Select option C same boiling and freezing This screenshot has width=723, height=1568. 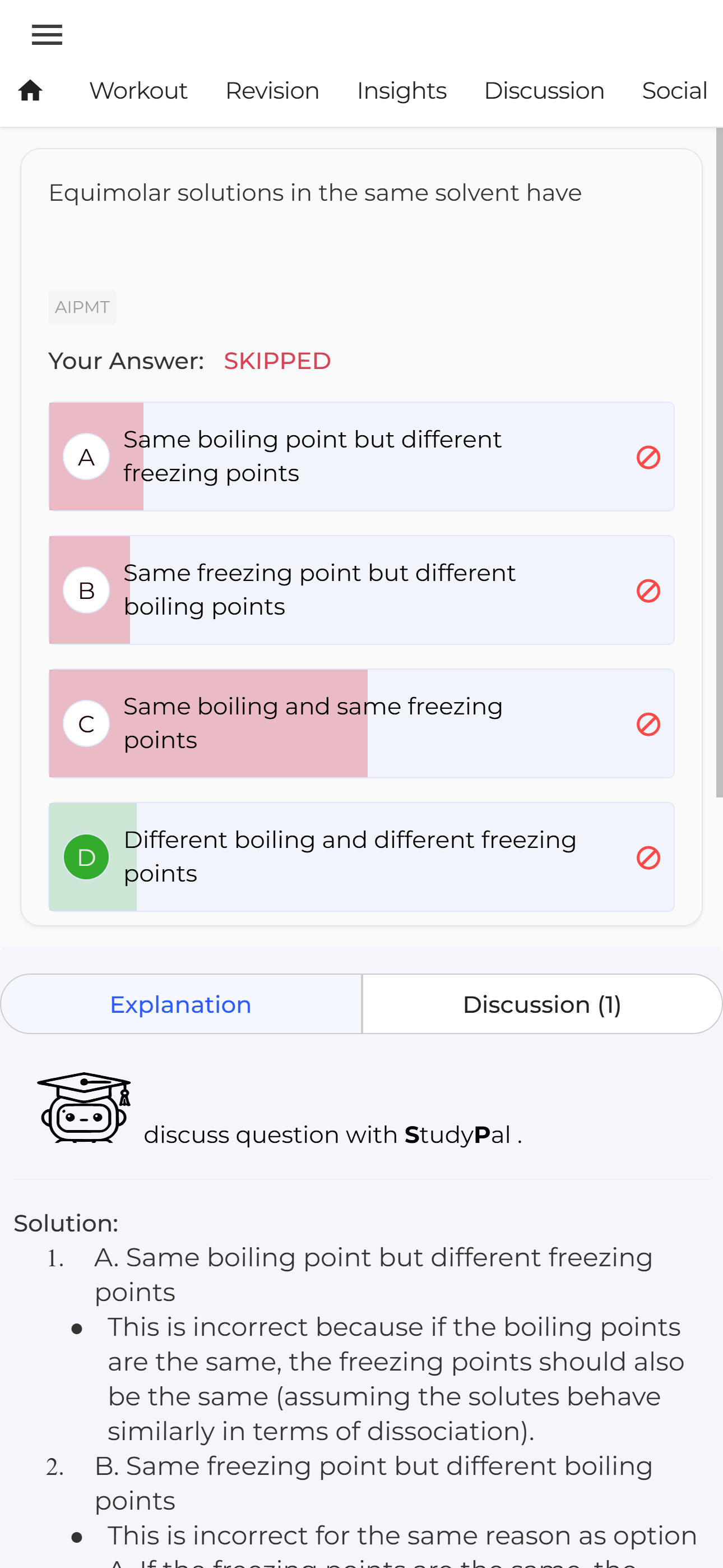(x=313, y=722)
